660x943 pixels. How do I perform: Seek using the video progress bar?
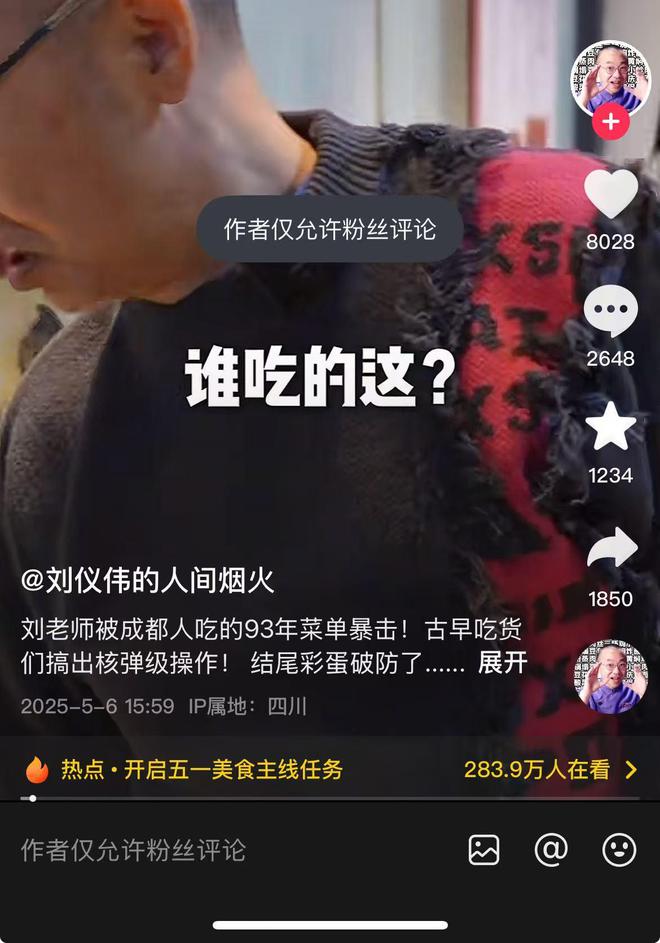[x=330, y=798]
